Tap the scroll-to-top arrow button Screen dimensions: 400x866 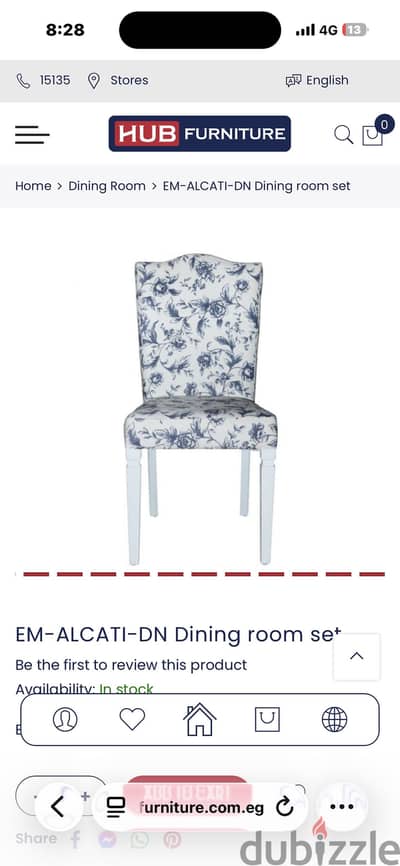[x=357, y=656]
